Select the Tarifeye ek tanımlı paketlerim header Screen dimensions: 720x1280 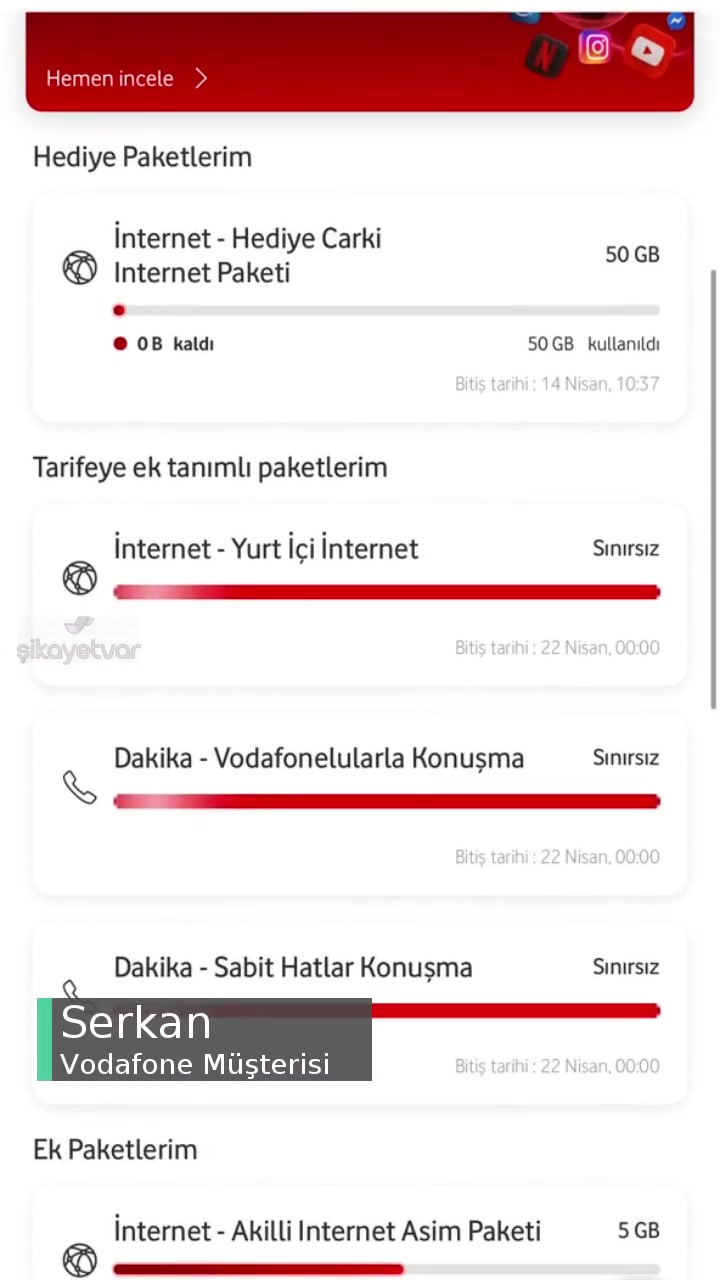tap(210, 467)
